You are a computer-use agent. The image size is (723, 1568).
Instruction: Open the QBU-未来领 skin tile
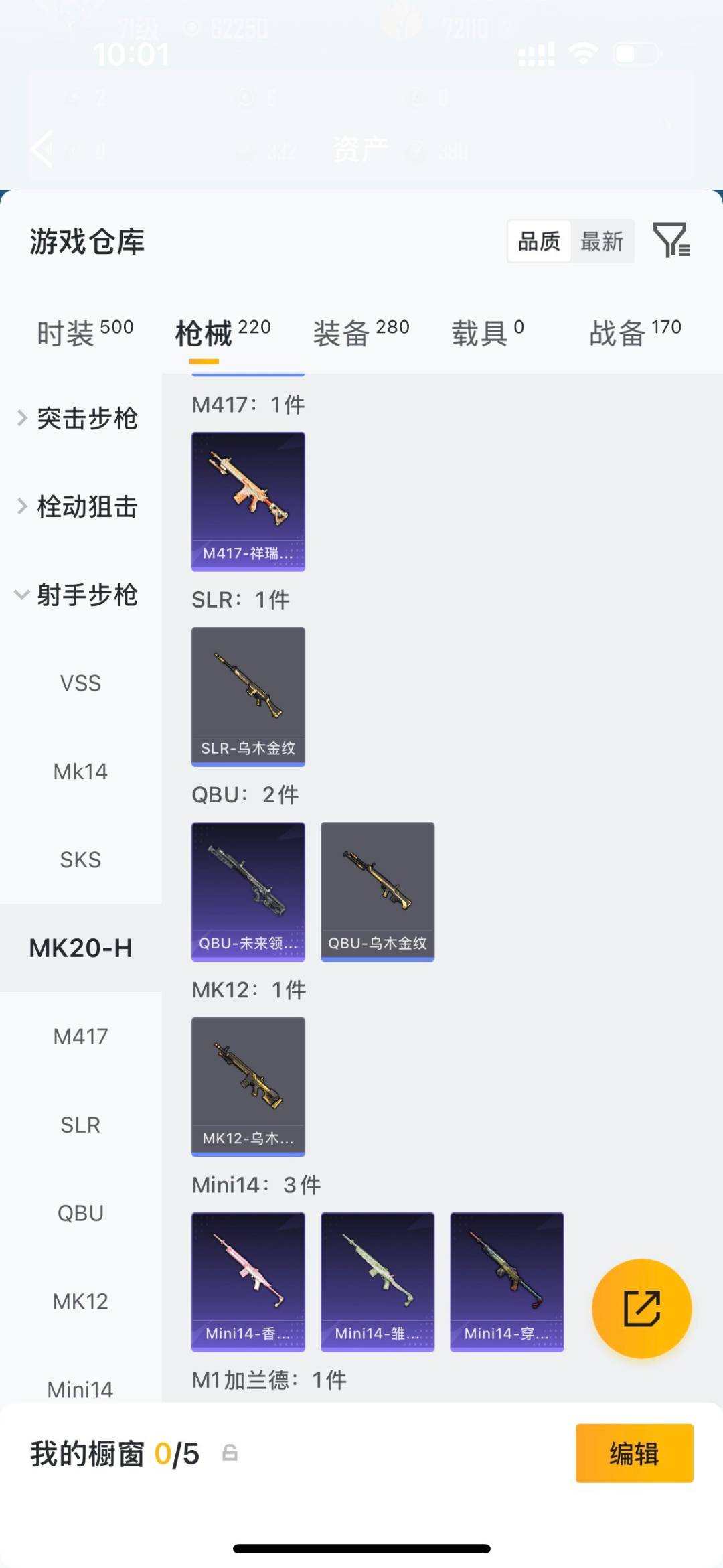coord(248,892)
